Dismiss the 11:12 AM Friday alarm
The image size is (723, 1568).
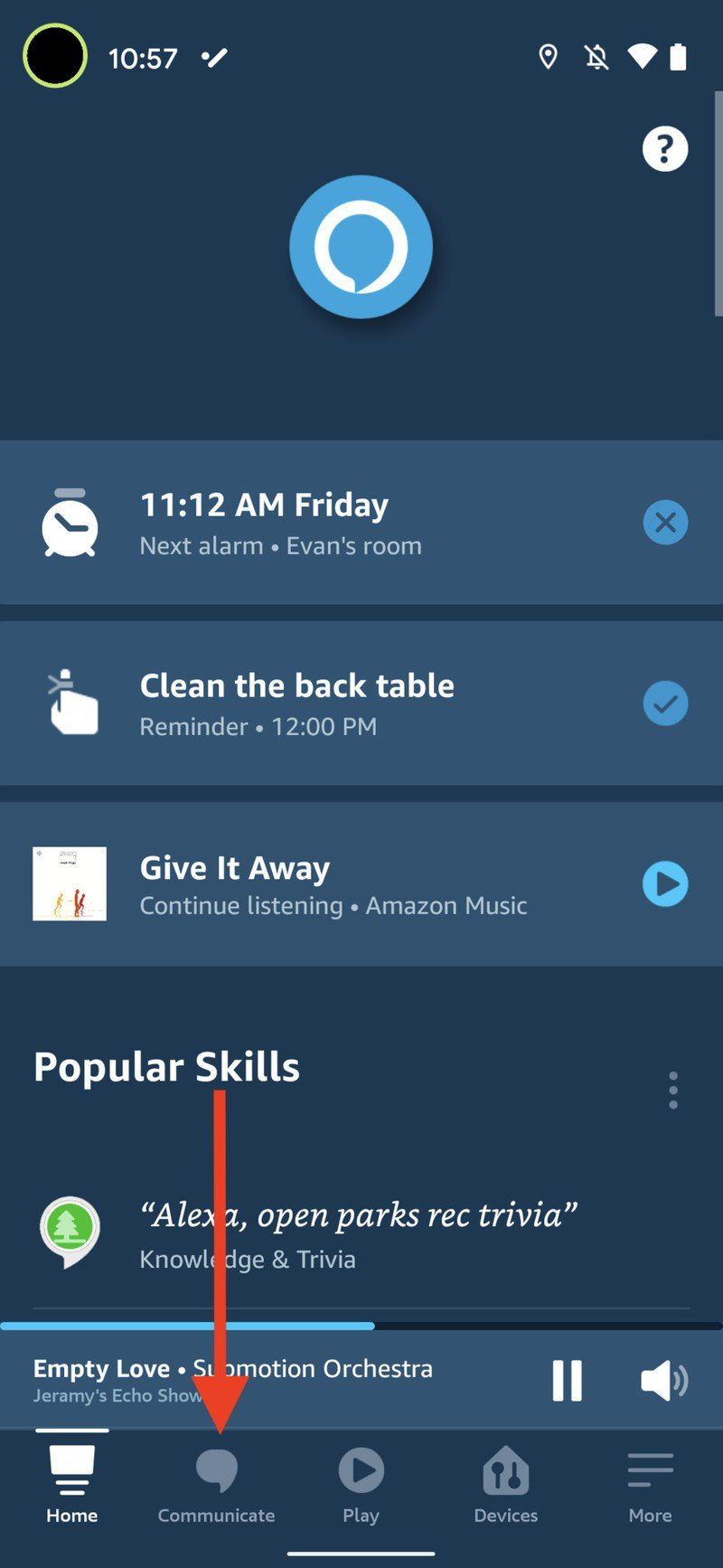coord(665,523)
